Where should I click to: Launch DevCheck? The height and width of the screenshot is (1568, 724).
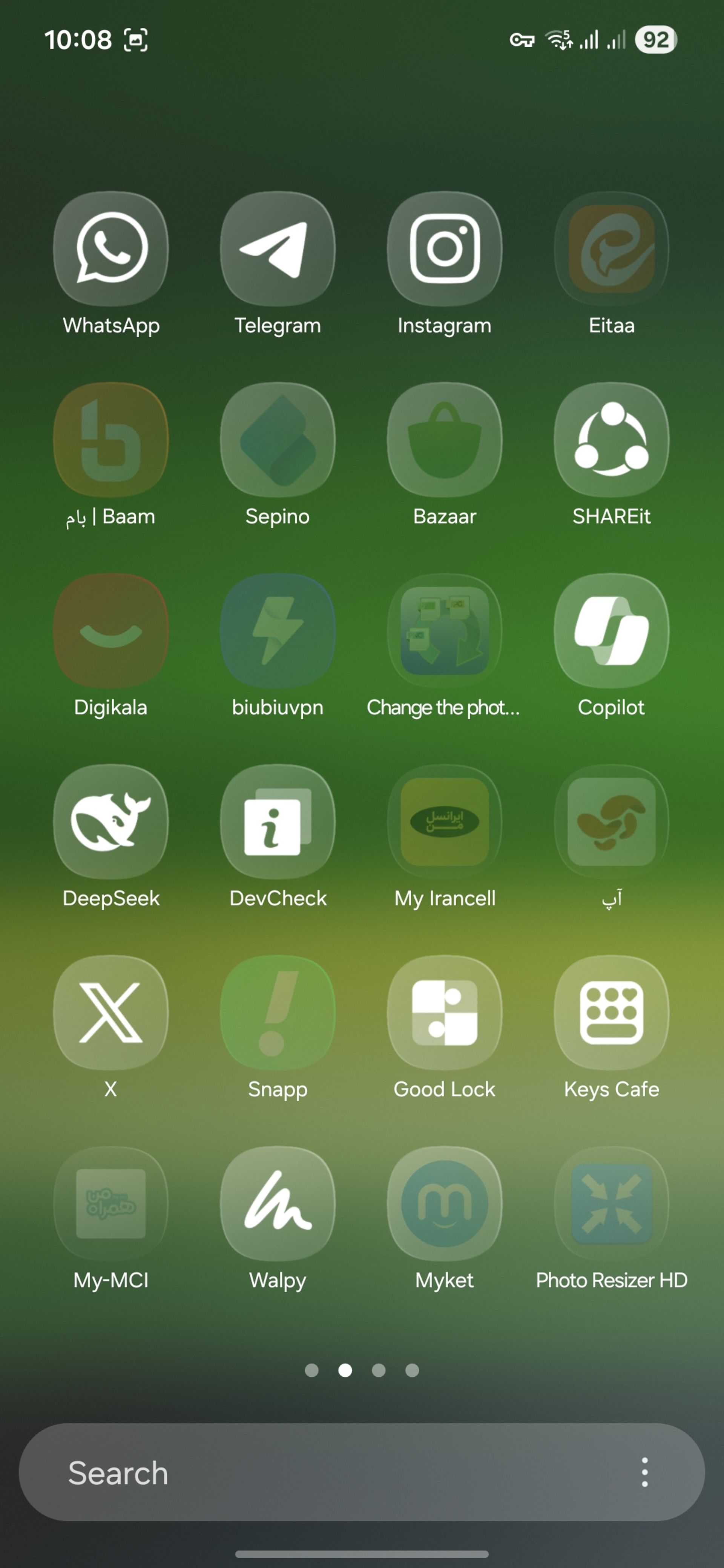coord(278,822)
